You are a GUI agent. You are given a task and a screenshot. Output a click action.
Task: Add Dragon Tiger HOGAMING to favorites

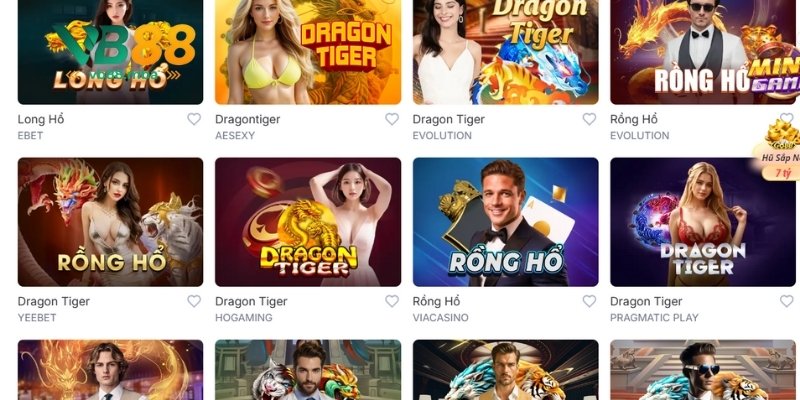[x=392, y=301]
